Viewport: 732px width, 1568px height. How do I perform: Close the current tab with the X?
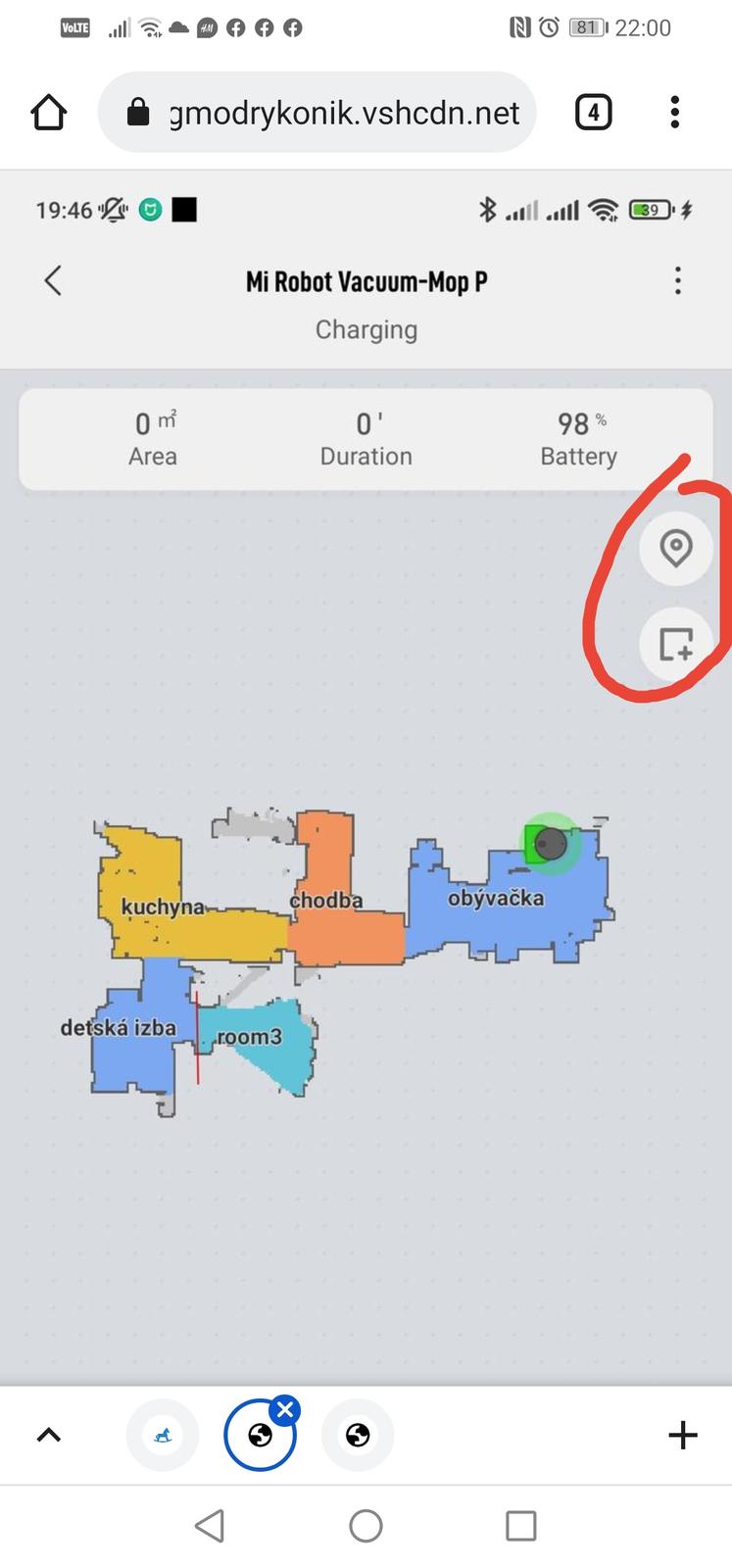285,1410
